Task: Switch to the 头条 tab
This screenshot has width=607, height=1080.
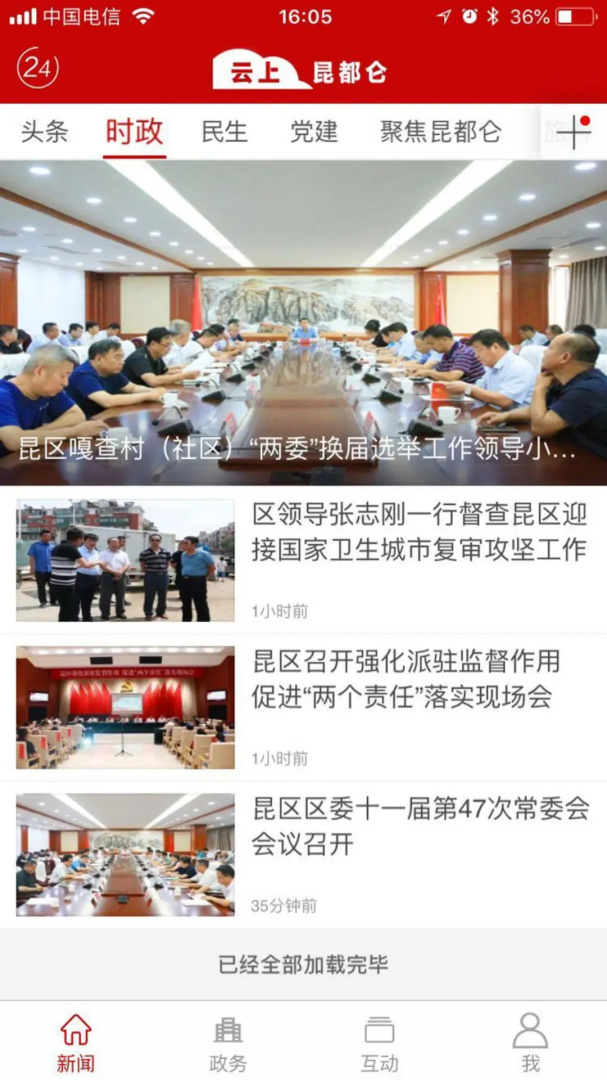Action: tap(44, 132)
